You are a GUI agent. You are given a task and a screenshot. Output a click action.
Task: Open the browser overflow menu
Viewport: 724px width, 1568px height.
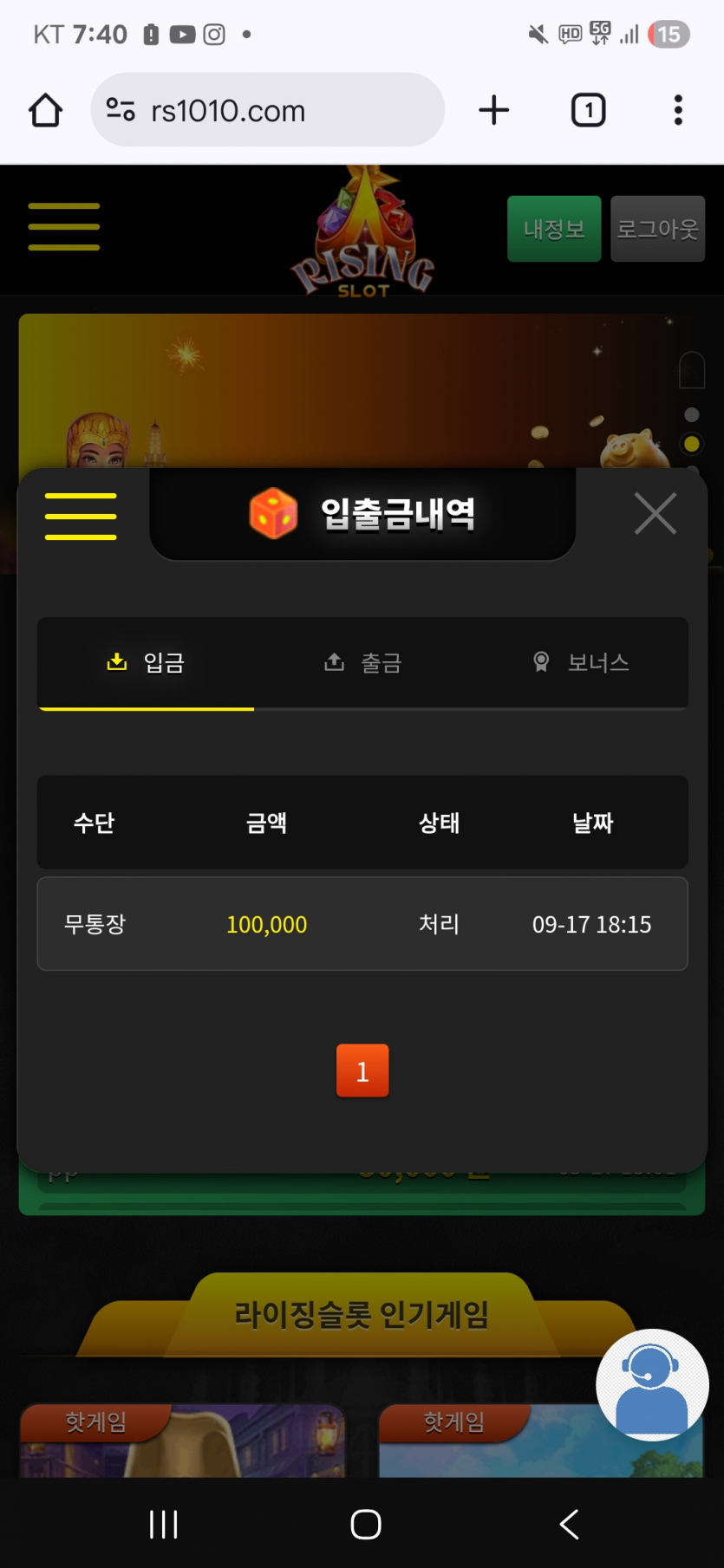(678, 110)
